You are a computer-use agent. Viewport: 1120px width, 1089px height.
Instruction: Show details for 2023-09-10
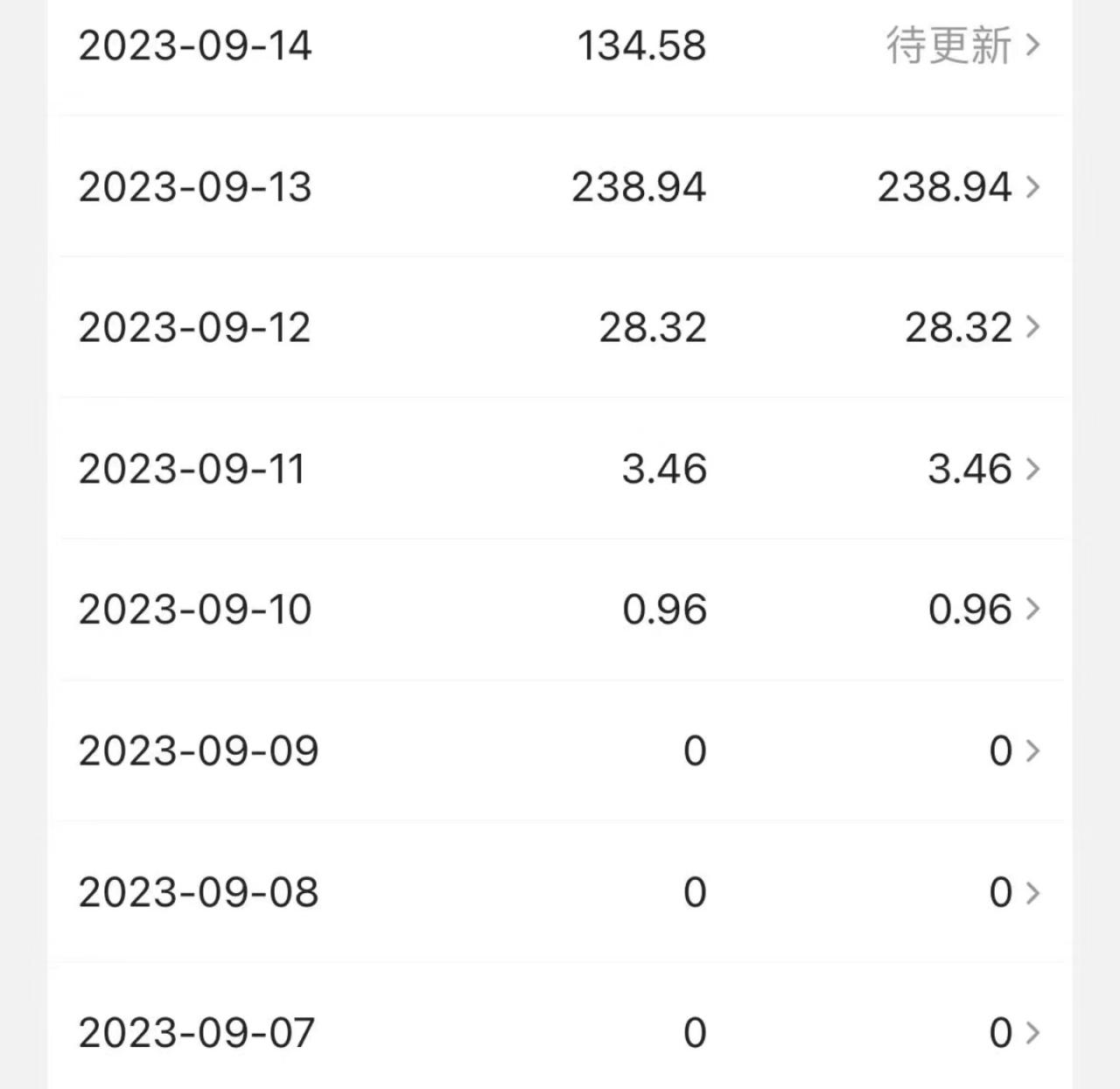560,610
